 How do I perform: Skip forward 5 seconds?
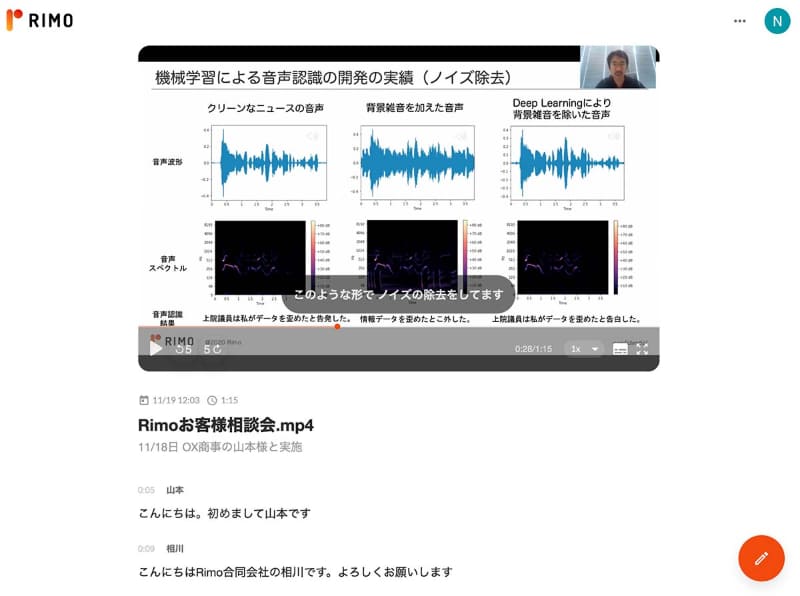point(212,349)
